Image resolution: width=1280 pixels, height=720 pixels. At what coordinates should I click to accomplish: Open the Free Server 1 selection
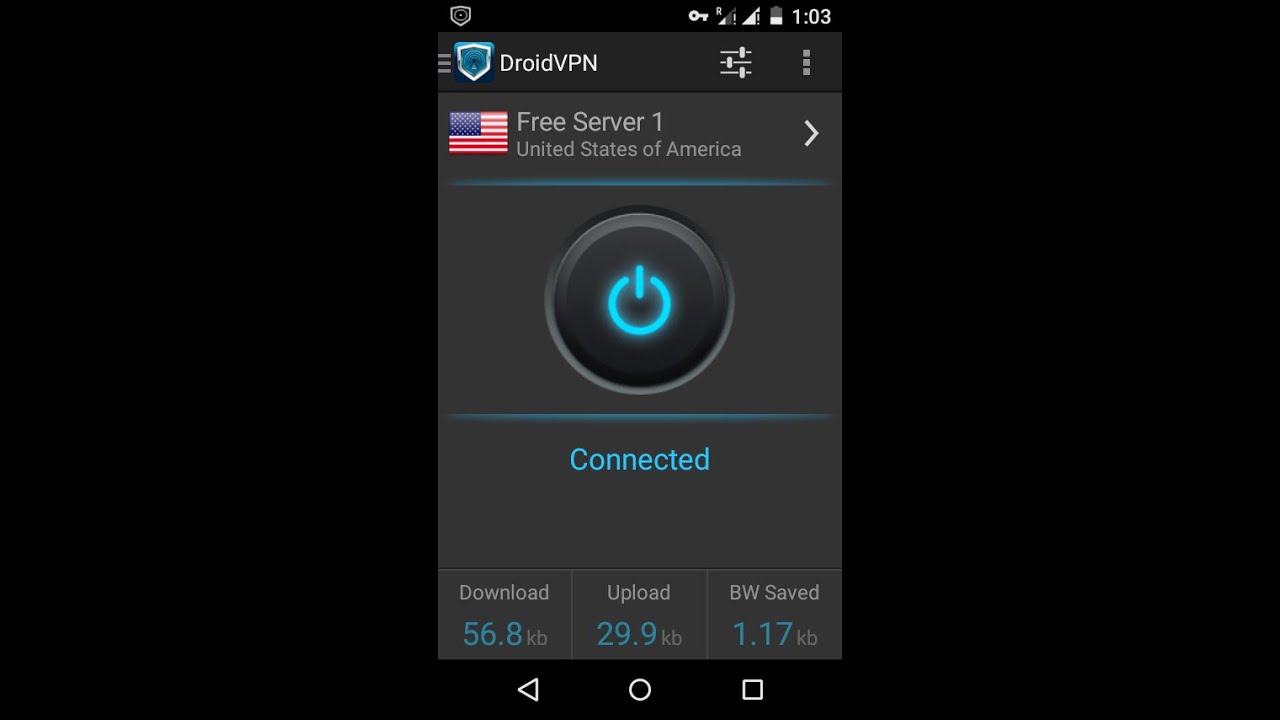pyautogui.click(x=638, y=134)
